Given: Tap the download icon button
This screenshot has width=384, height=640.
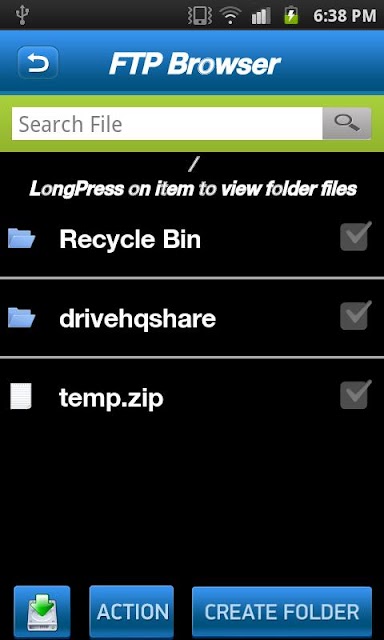Looking at the screenshot, I should [x=42, y=611].
